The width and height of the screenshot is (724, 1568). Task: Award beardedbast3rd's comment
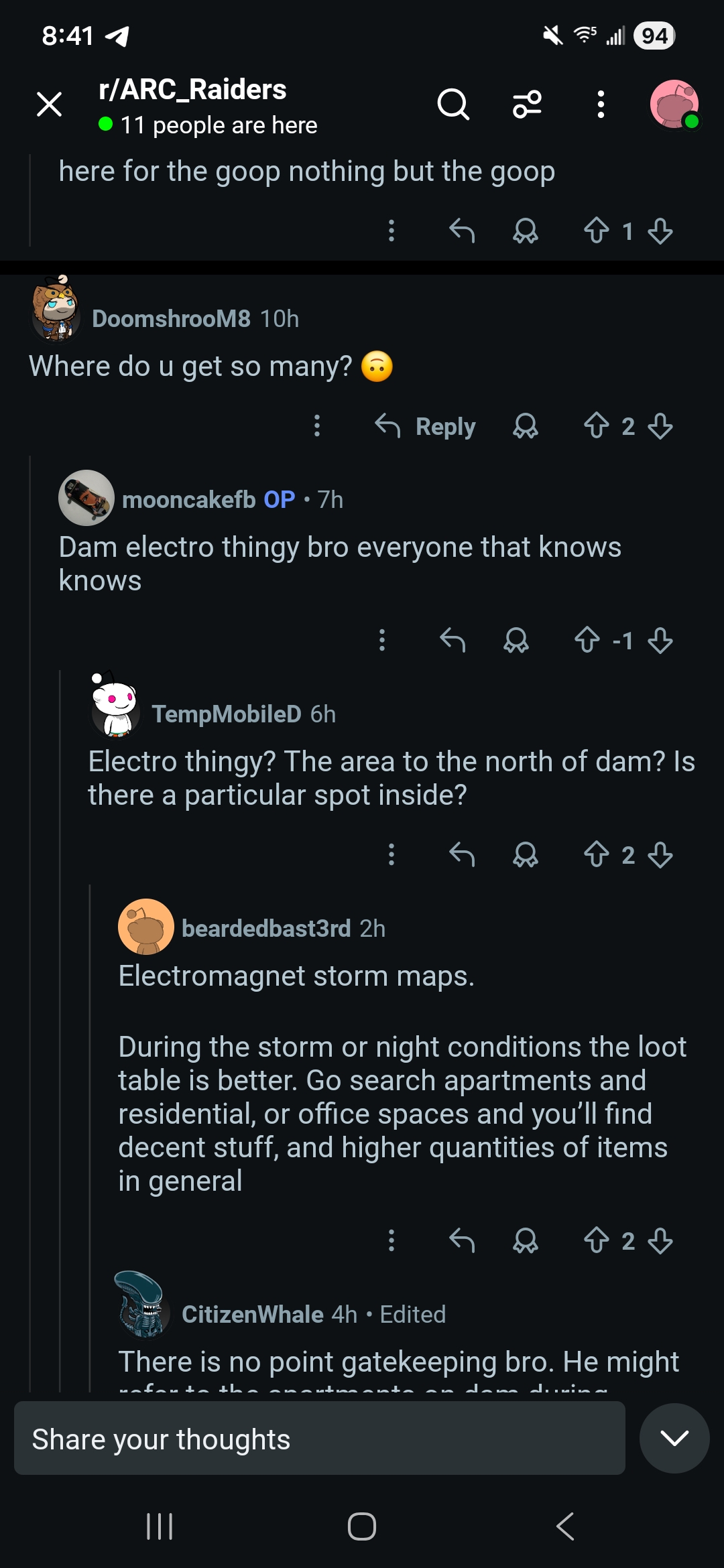526,1241
